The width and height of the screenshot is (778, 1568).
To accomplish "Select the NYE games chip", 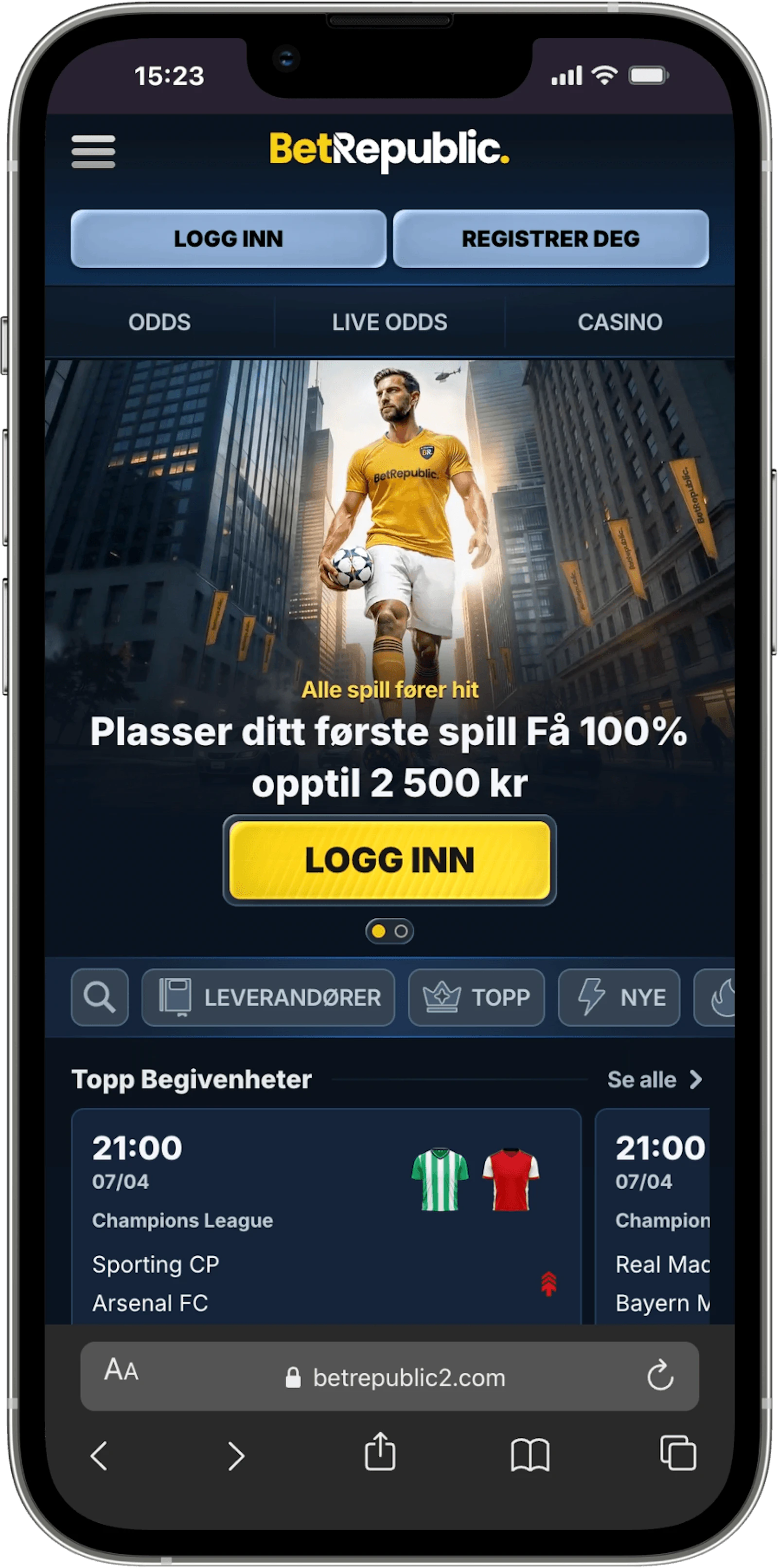I will tap(619, 997).
